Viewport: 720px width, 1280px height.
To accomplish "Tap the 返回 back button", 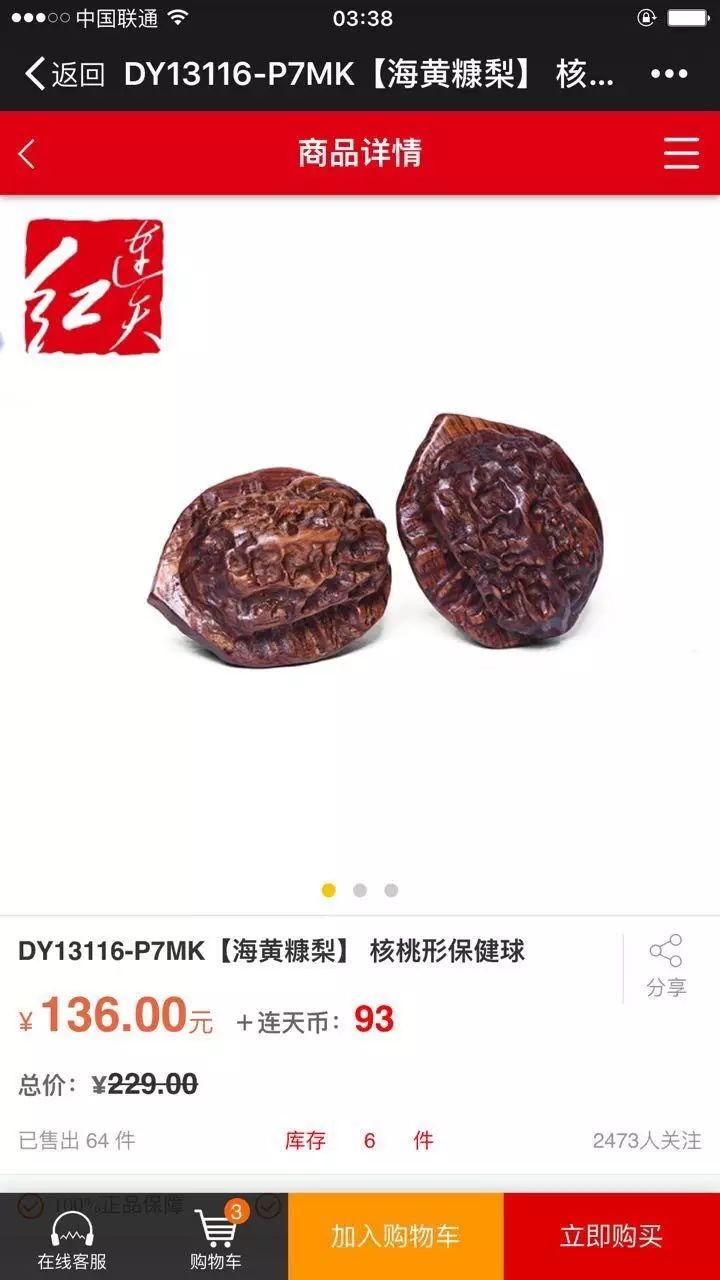I will click(64, 74).
